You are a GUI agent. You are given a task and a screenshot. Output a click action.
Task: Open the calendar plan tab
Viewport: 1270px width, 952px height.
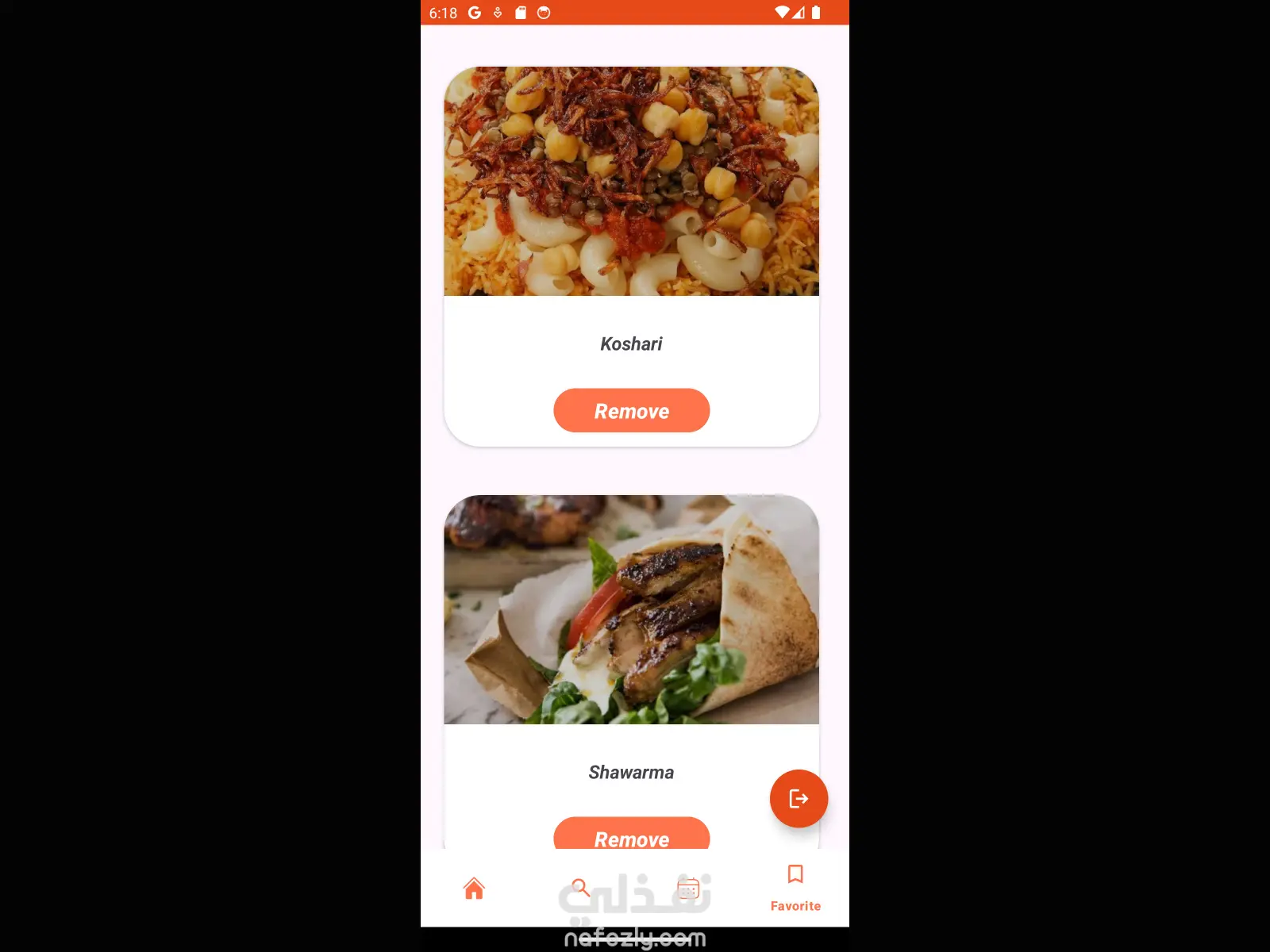coord(688,889)
